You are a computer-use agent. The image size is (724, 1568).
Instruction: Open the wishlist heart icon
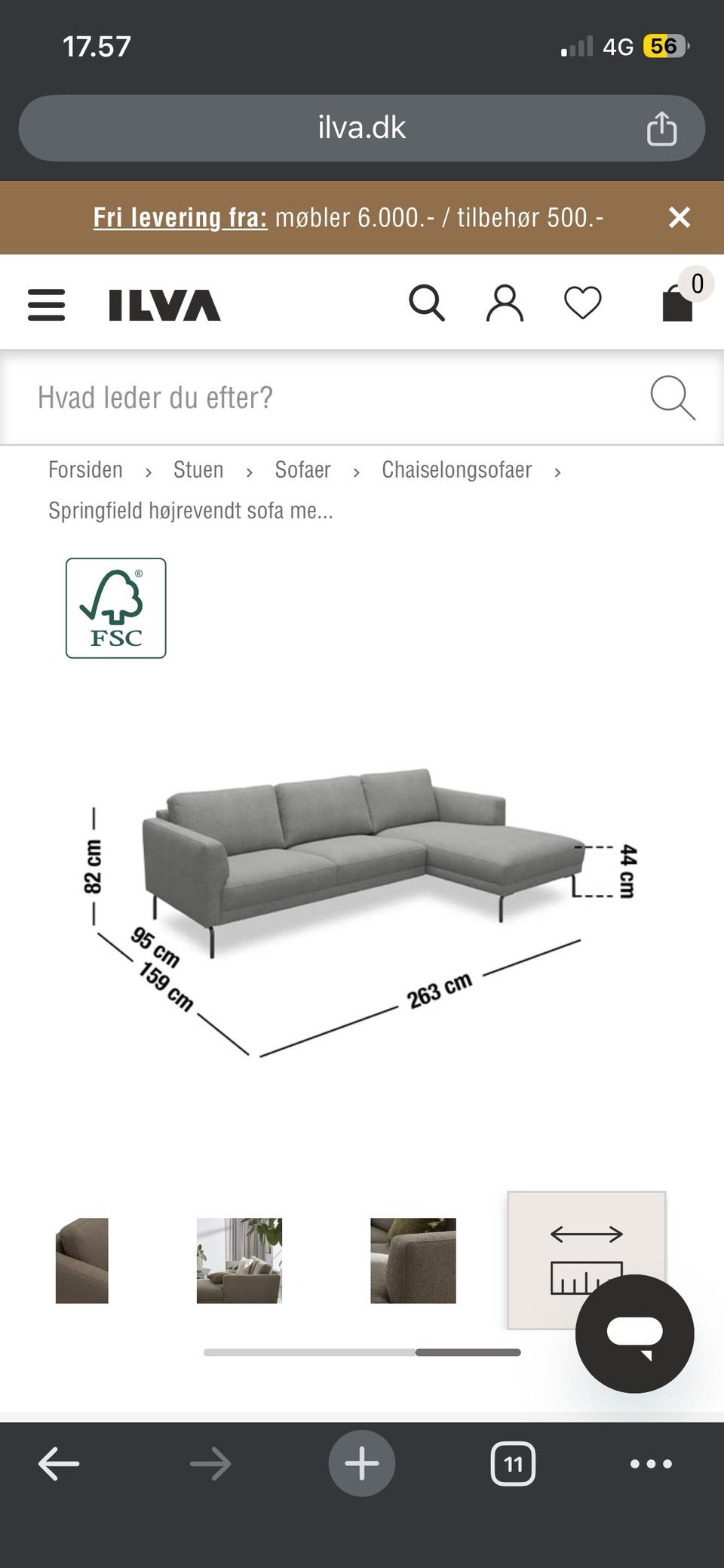click(582, 303)
